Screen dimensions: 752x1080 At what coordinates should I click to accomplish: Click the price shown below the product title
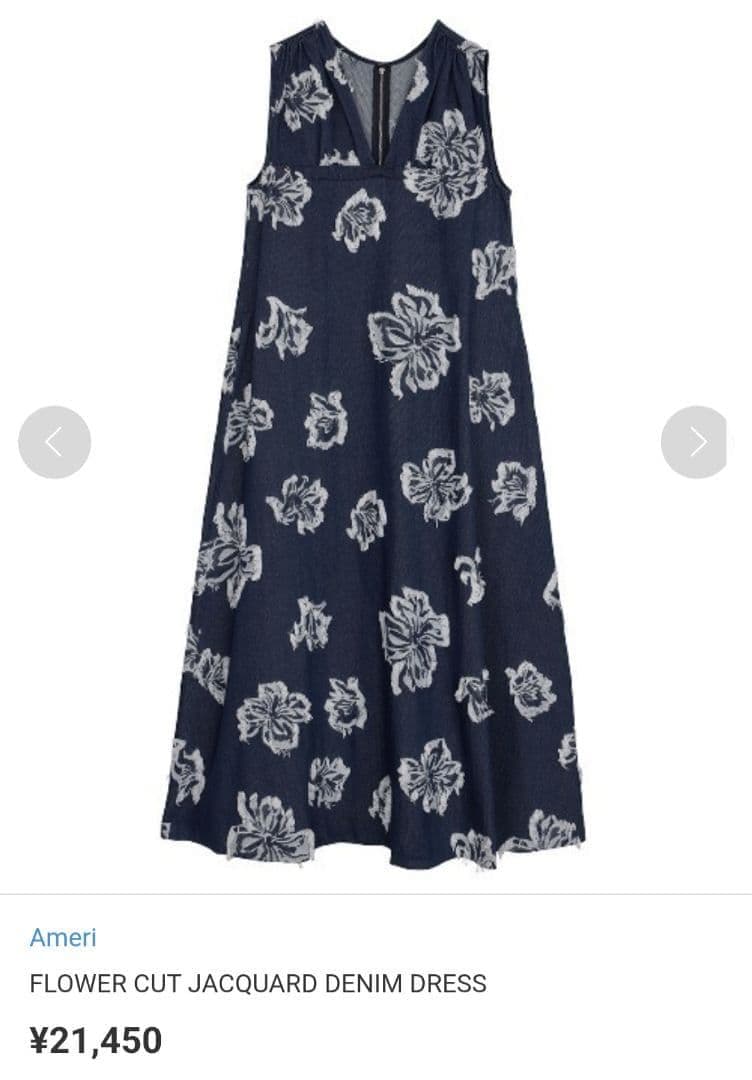97,1039
